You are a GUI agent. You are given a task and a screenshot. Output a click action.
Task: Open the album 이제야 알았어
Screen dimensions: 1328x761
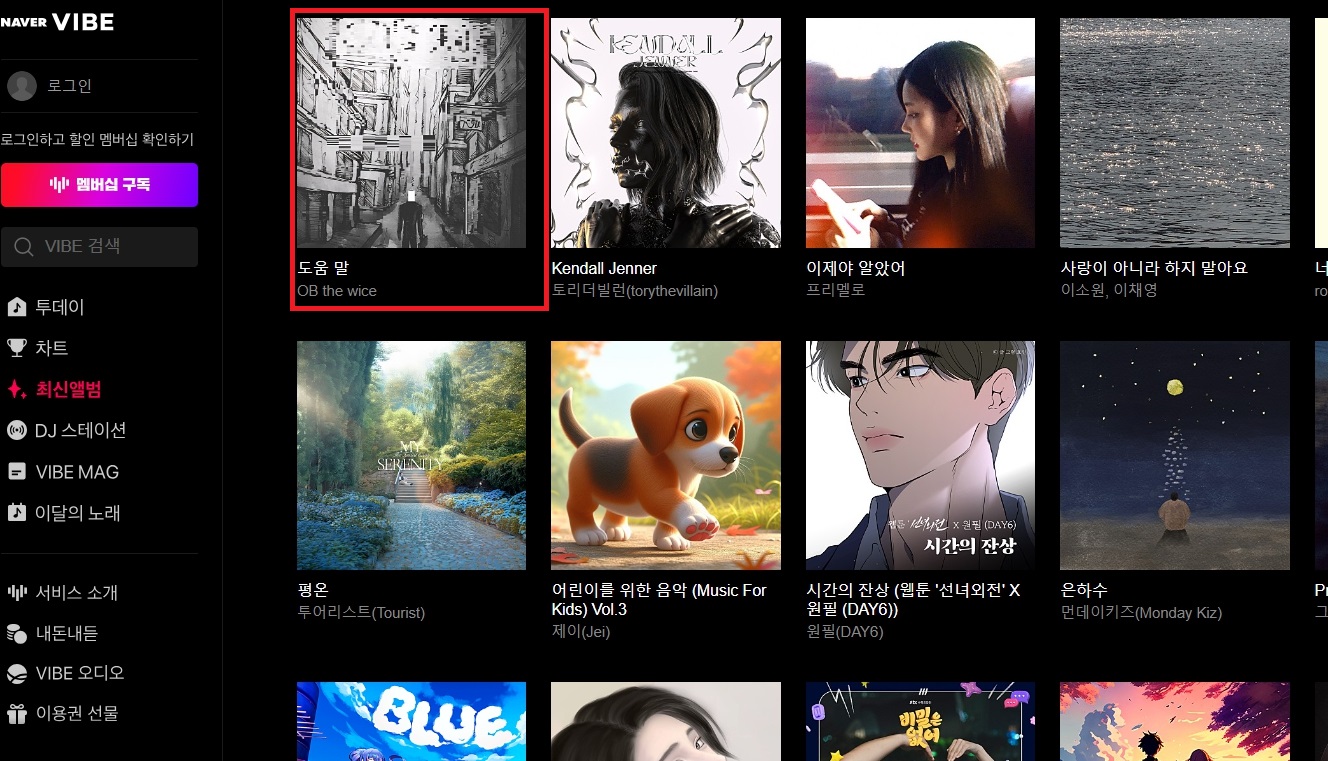(920, 133)
